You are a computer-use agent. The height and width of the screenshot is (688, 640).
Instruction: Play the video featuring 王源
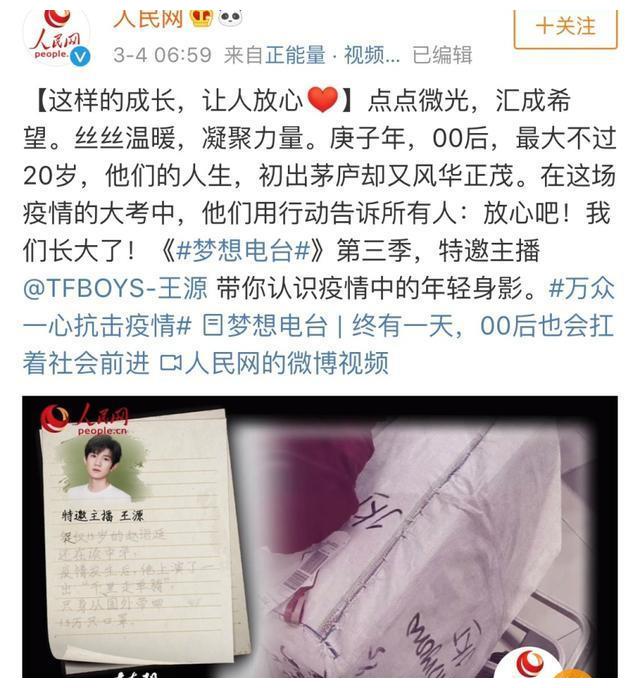point(320,540)
